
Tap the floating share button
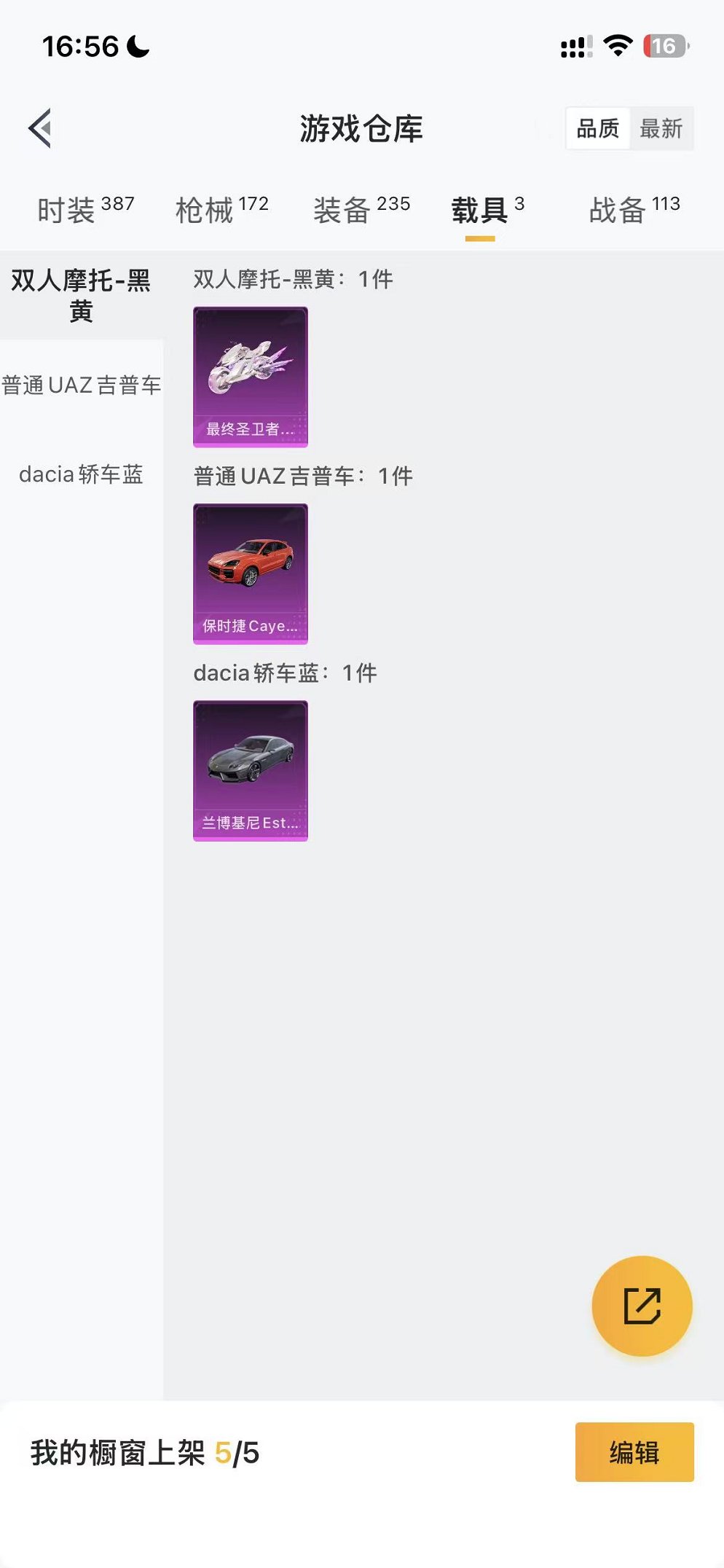click(x=642, y=1306)
